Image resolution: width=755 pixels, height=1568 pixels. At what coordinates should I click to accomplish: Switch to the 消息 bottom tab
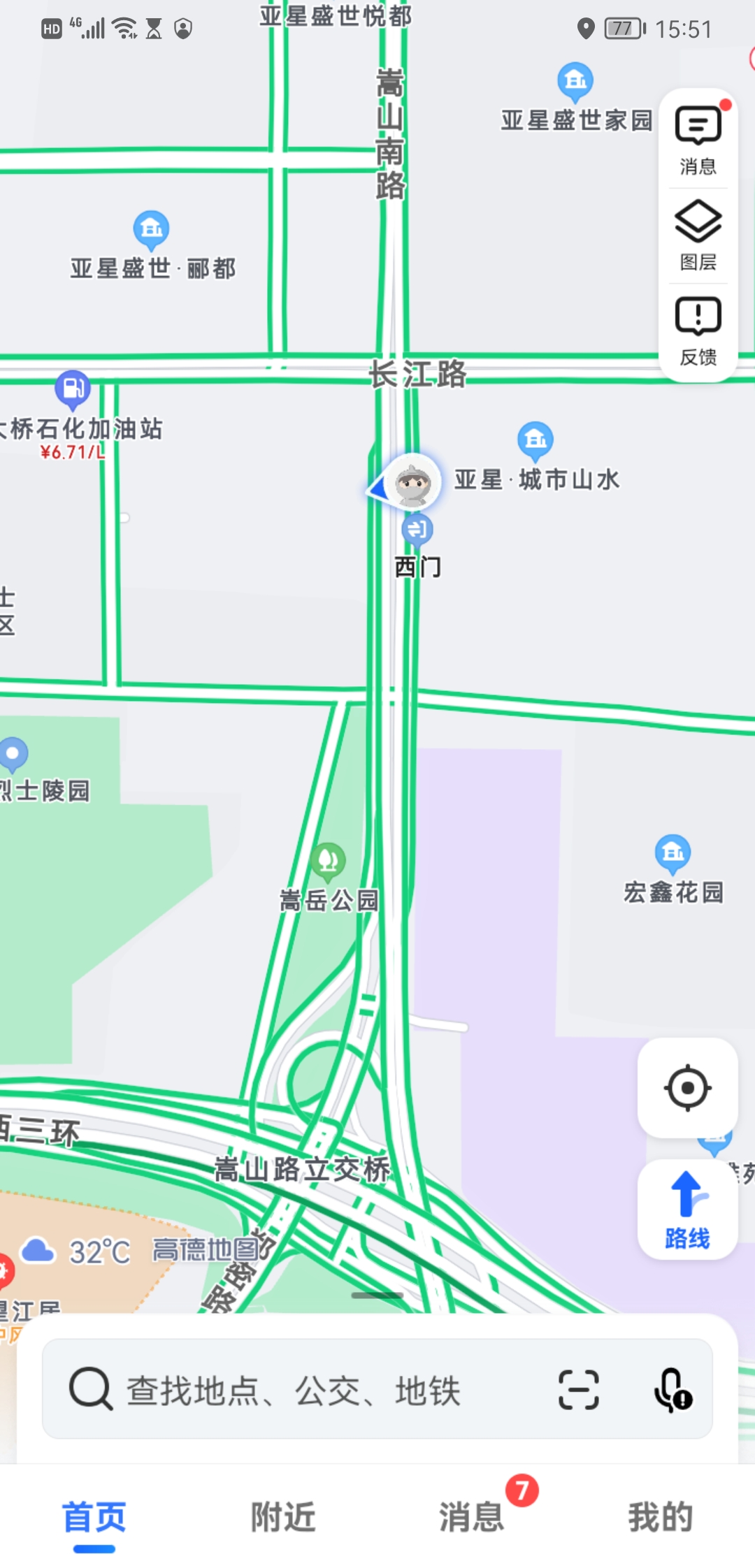coord(472,1518)
